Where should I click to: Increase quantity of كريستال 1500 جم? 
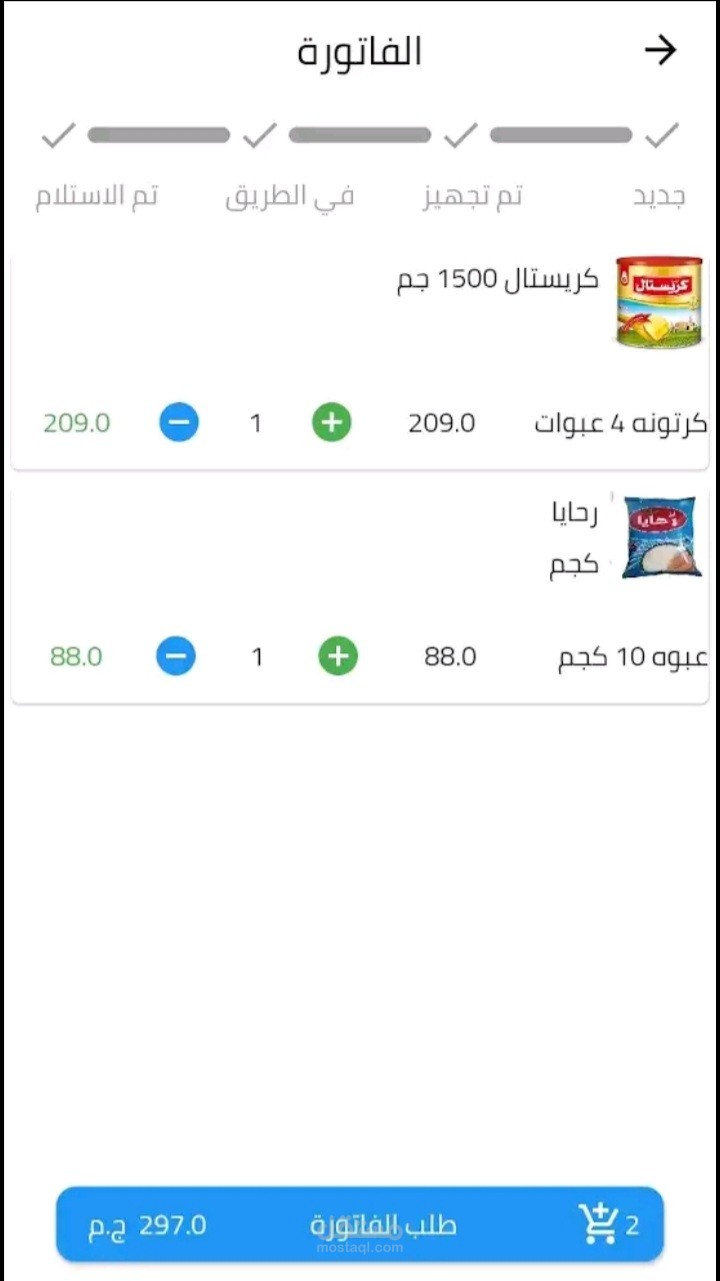pos(332,423)
